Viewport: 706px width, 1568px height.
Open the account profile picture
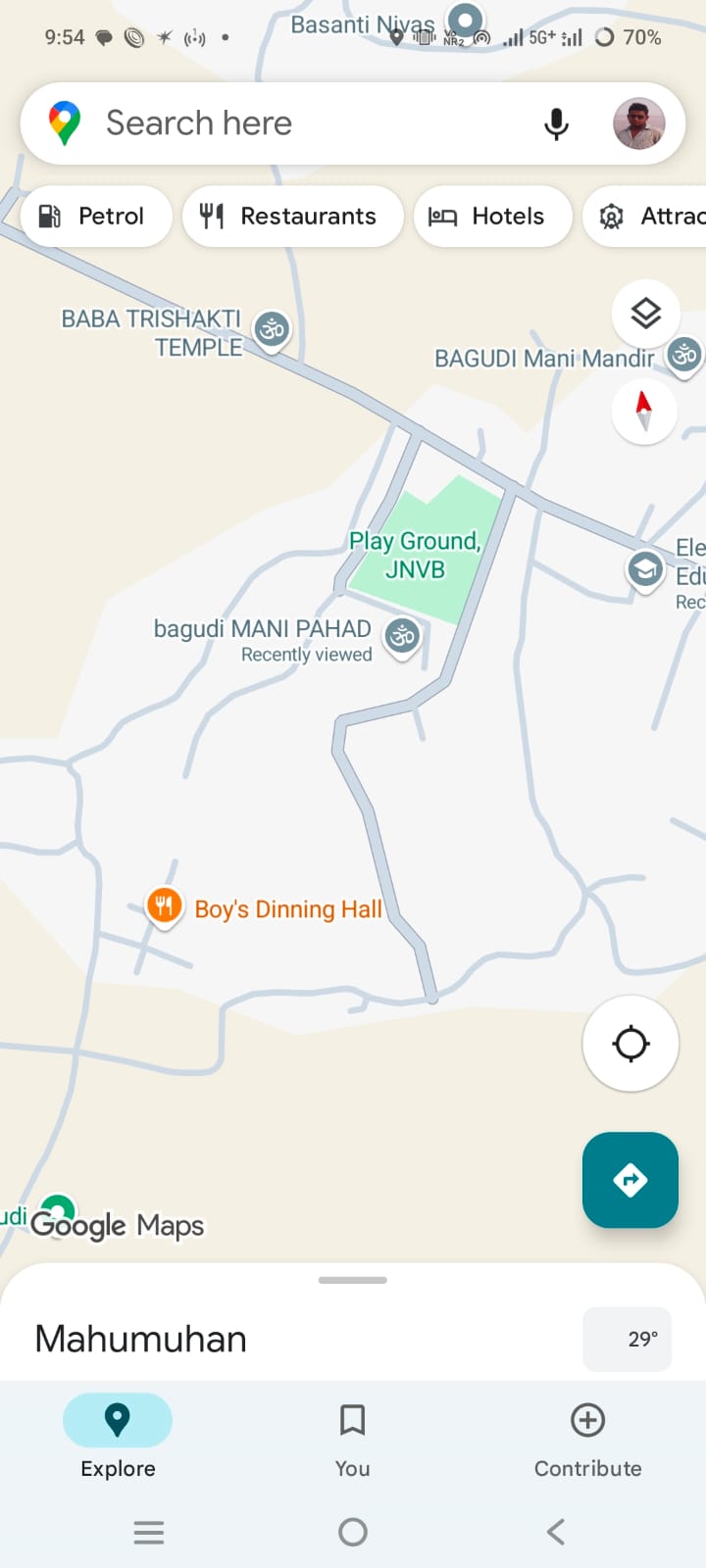pos(638,123)
